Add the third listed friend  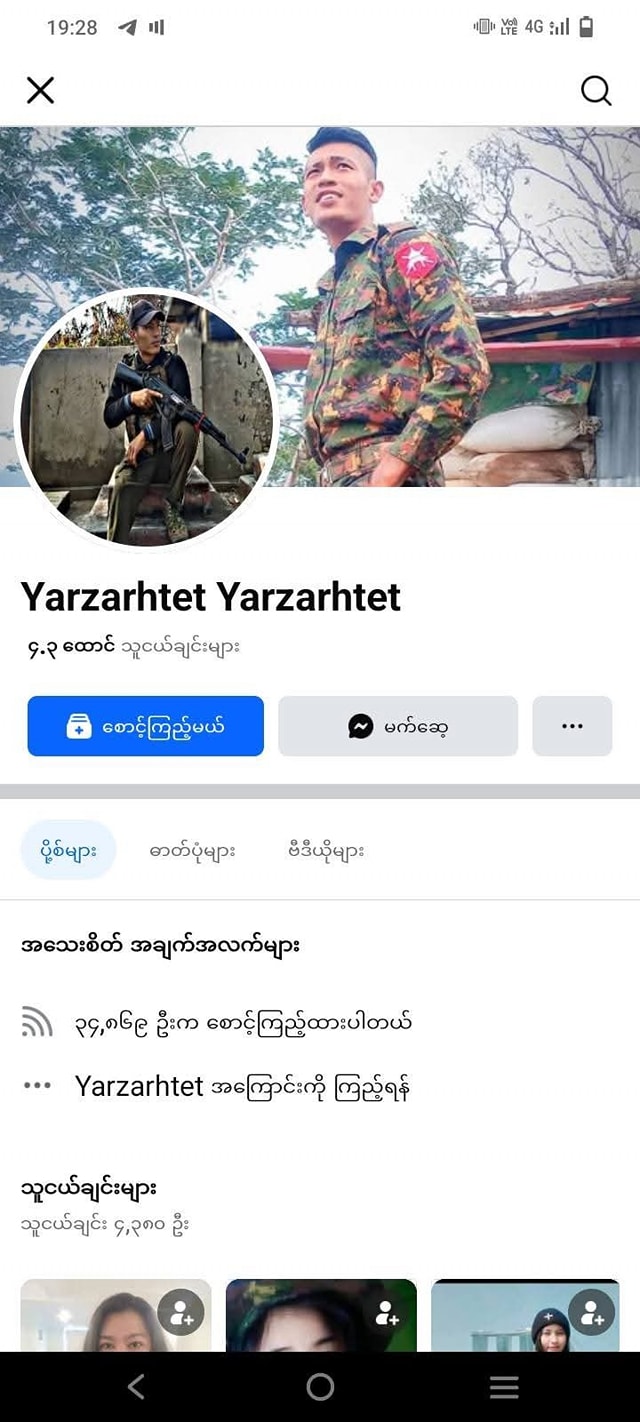(x=591, y=1312)
